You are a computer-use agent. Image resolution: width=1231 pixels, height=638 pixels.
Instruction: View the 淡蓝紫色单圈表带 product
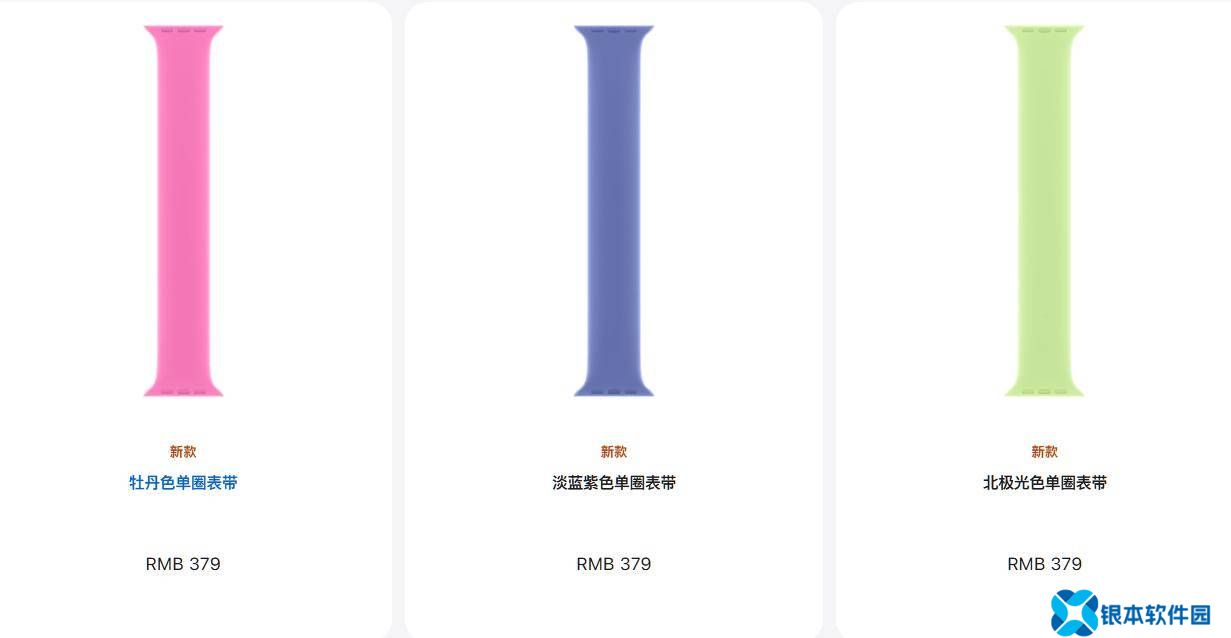pyautogui.click(x=613, y=483)
